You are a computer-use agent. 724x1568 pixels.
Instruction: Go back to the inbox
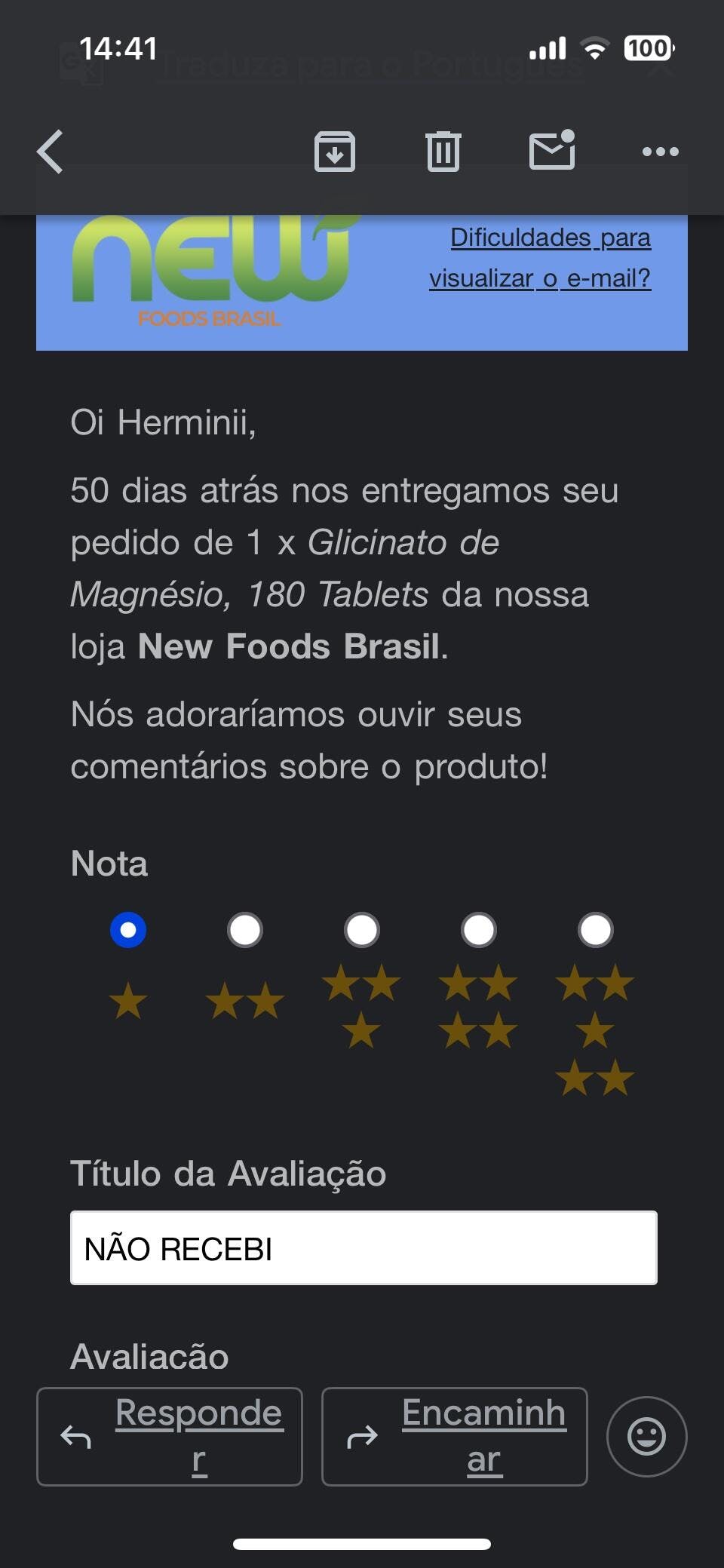point(51,152)
